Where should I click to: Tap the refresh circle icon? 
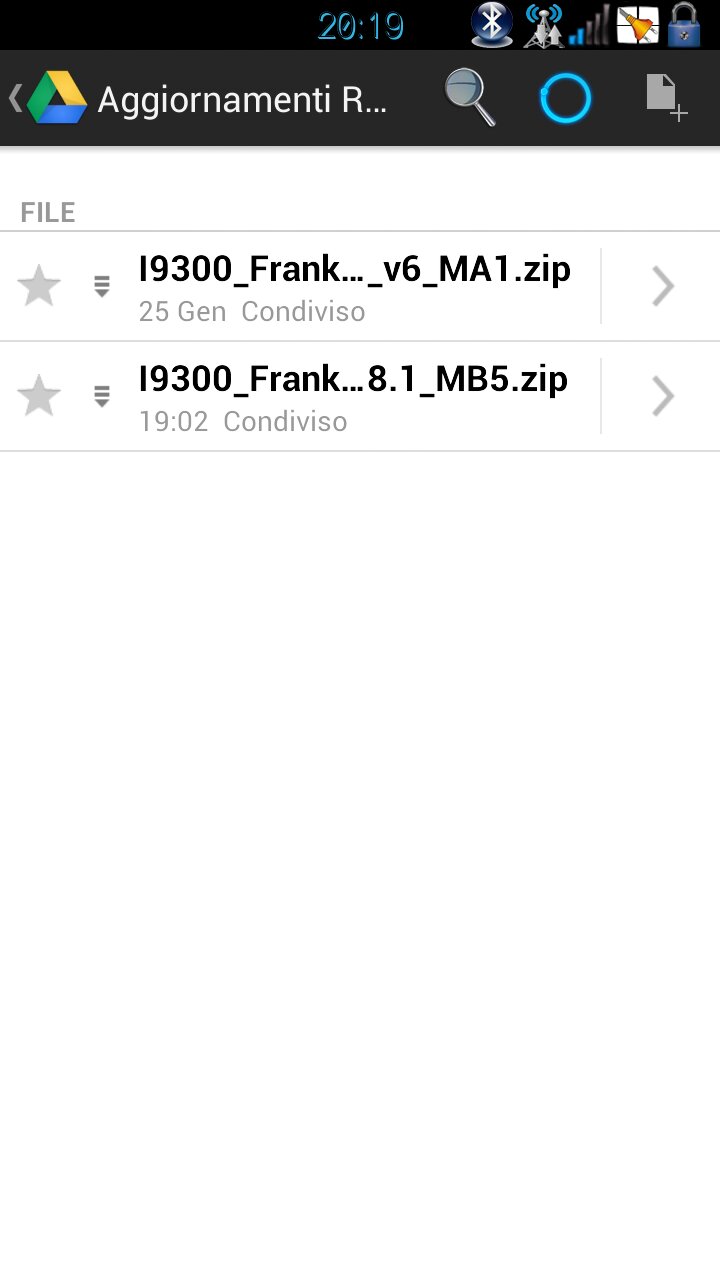(x=566, y=99)
